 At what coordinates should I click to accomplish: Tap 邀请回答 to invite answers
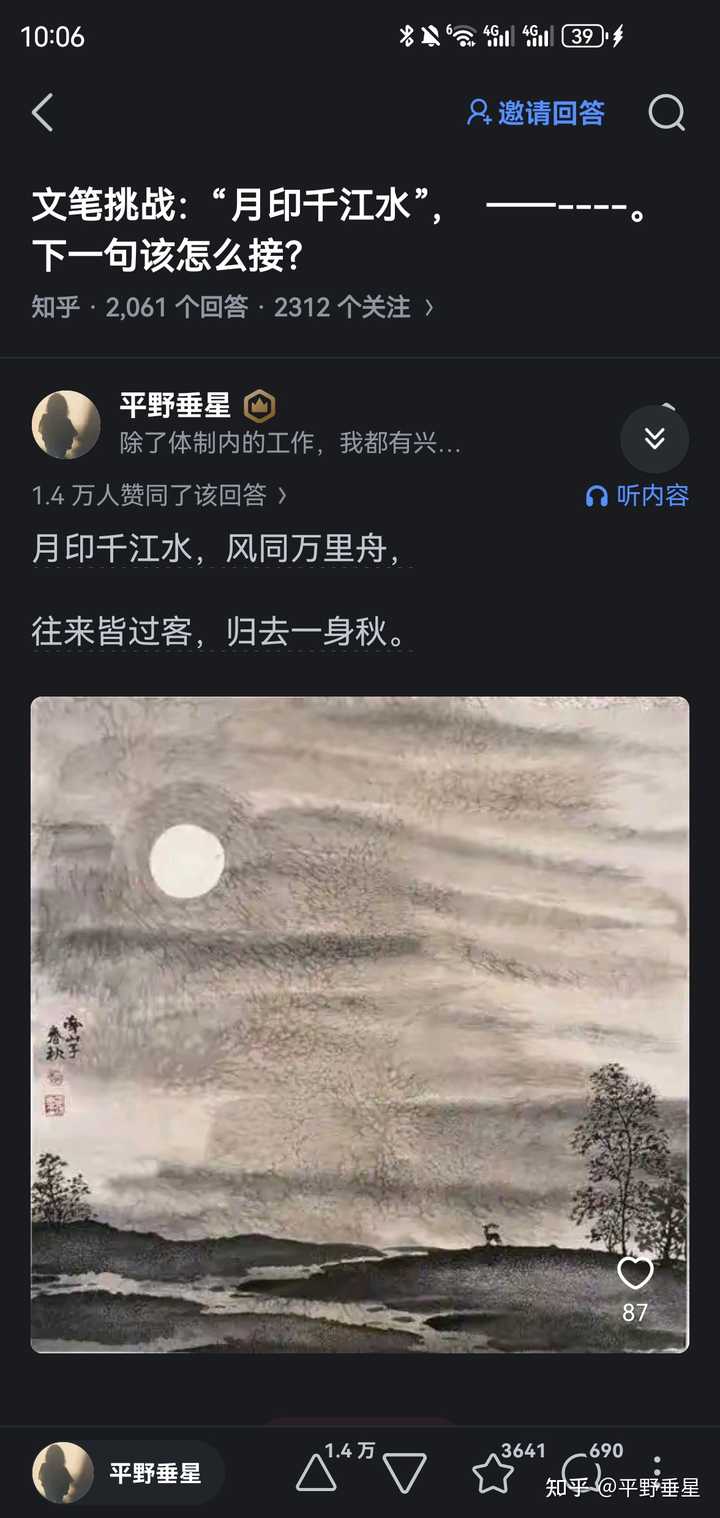click(x=536, y=113)
